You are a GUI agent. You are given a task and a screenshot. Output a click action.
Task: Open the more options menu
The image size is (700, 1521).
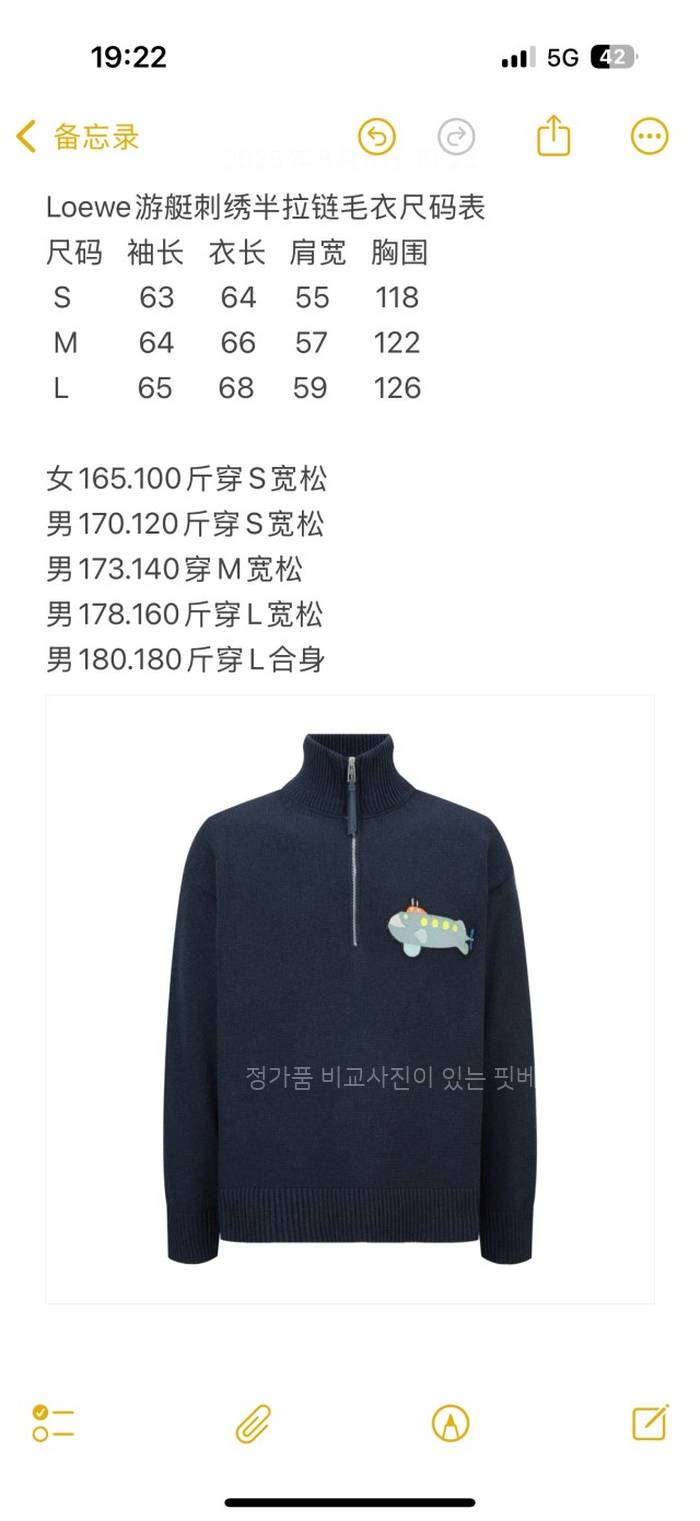click(649, 137)
